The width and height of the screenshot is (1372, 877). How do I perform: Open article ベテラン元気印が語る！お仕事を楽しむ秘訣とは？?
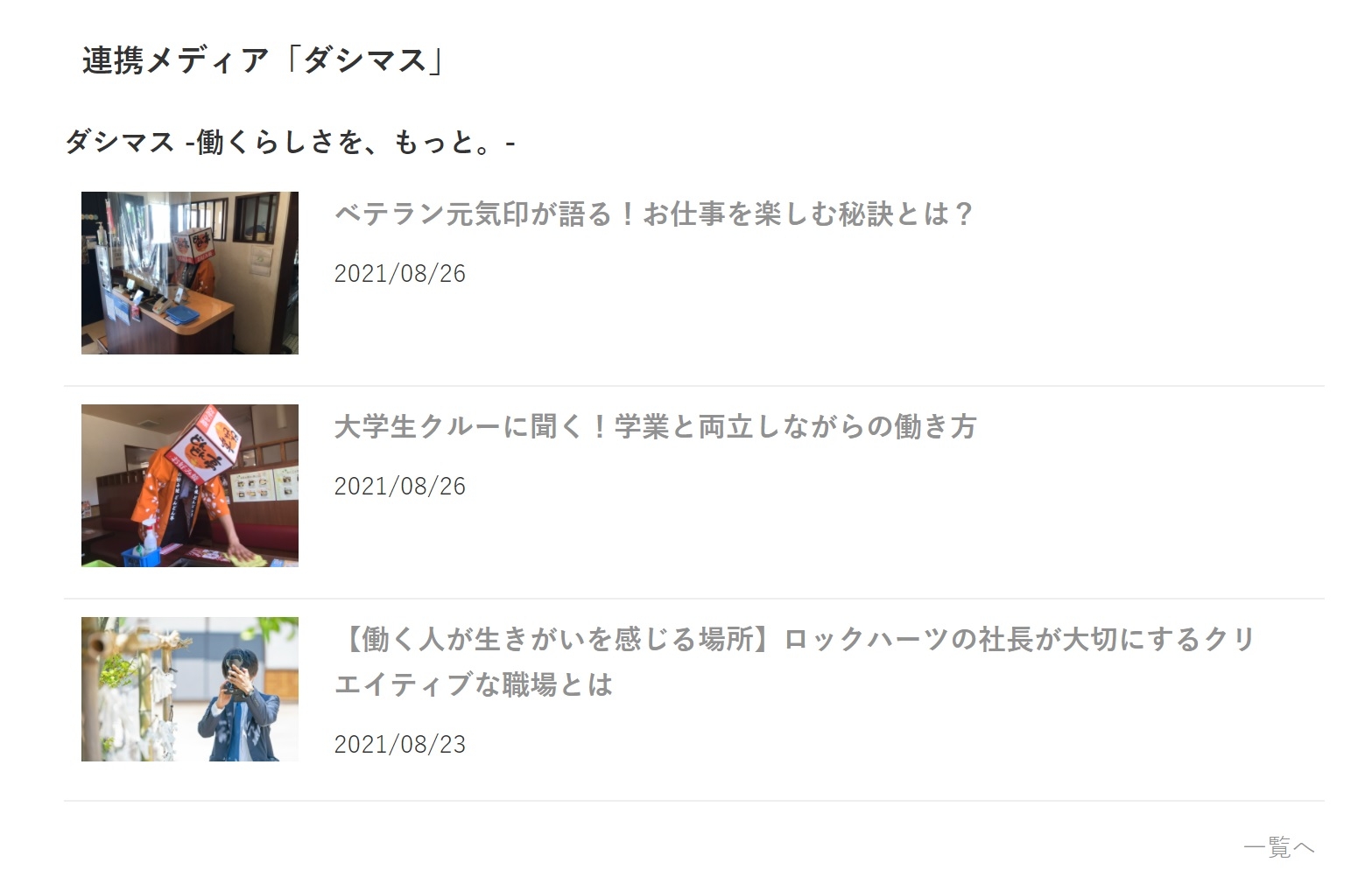[653, 214]
